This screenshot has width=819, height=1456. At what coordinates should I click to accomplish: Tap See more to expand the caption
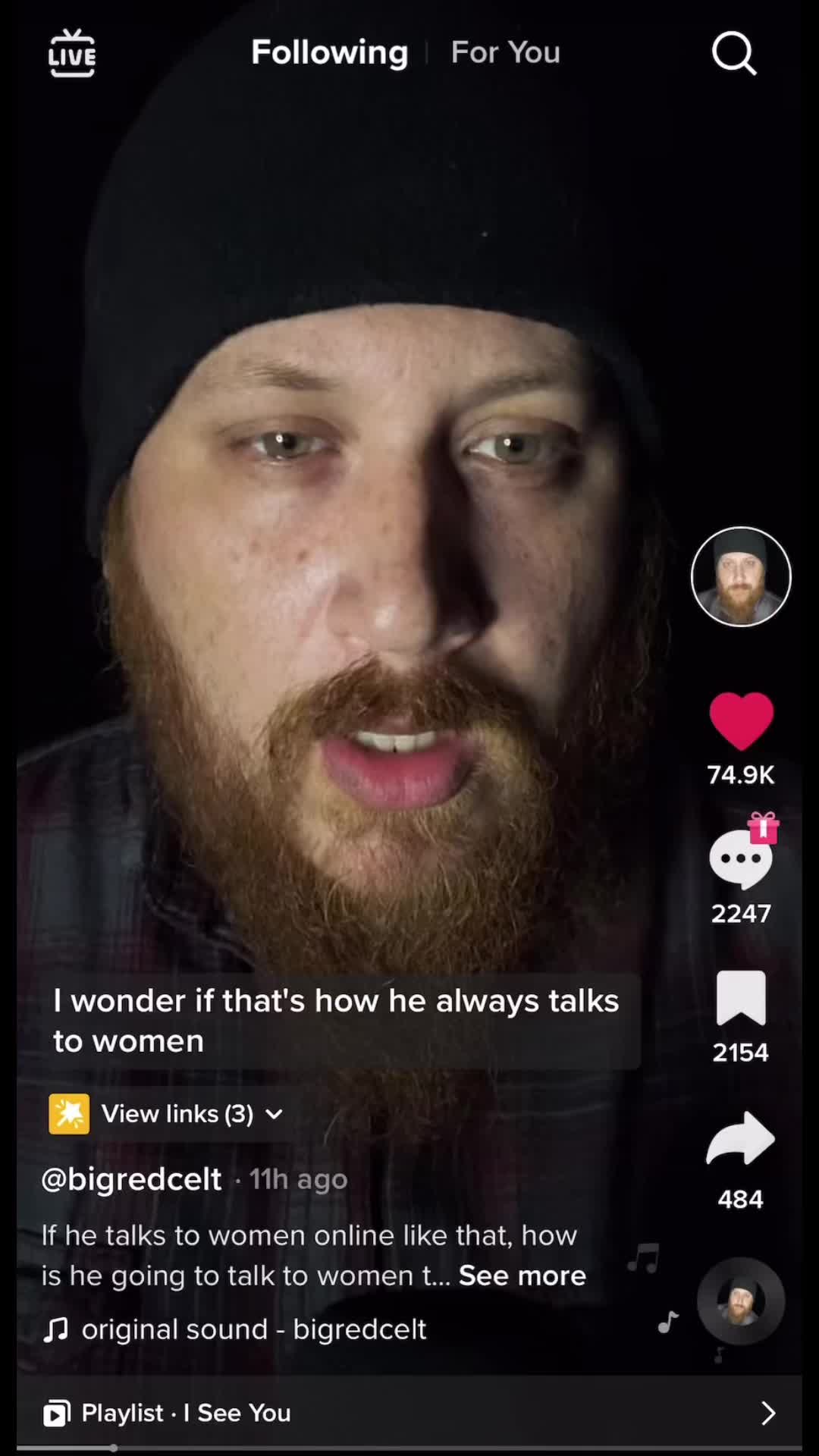(x=522, y=1276)
